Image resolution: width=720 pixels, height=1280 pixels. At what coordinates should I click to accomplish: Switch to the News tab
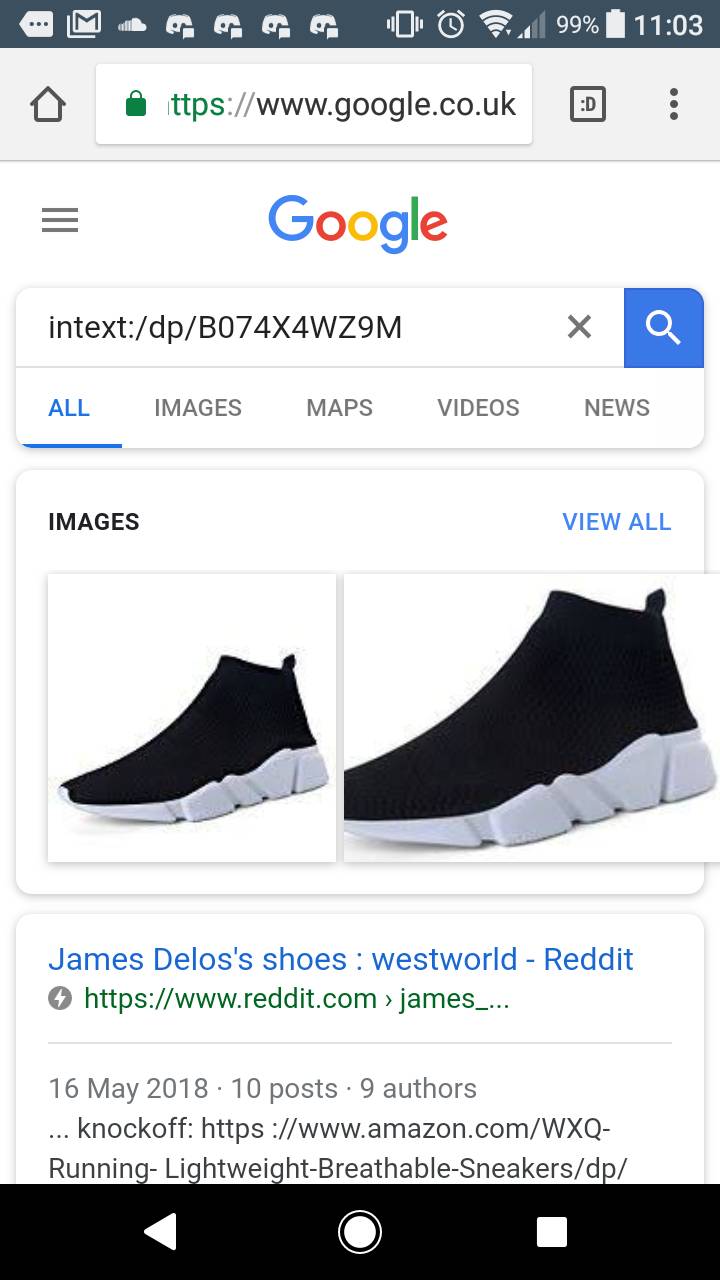pyautogui.click(x=617, y=408)
